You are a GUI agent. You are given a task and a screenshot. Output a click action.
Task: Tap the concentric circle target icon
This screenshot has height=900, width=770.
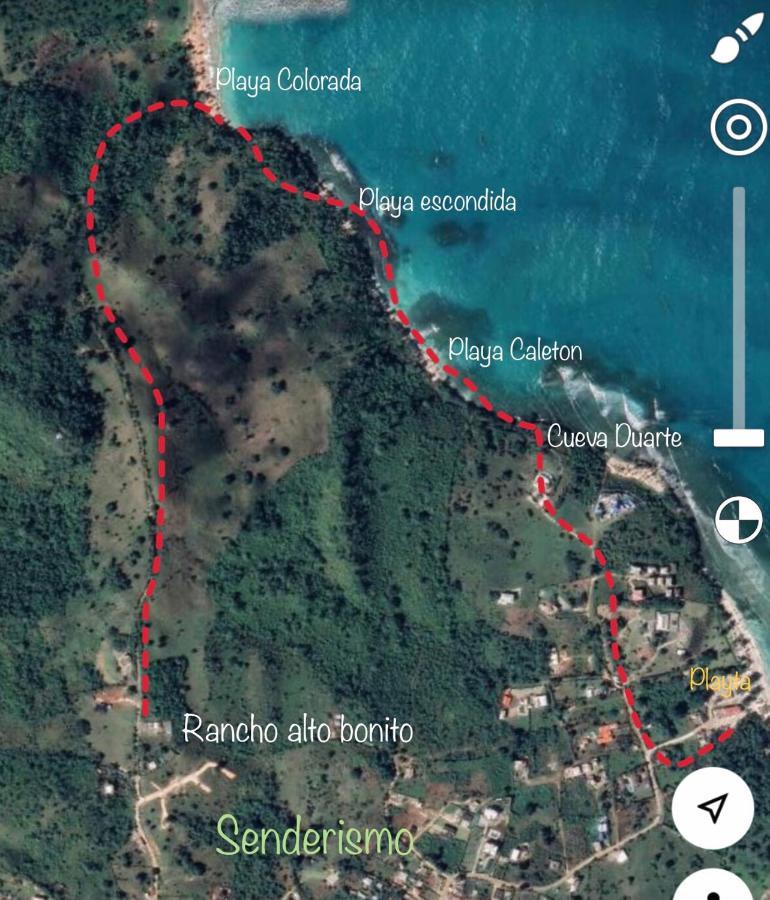(x=738, y=128)
